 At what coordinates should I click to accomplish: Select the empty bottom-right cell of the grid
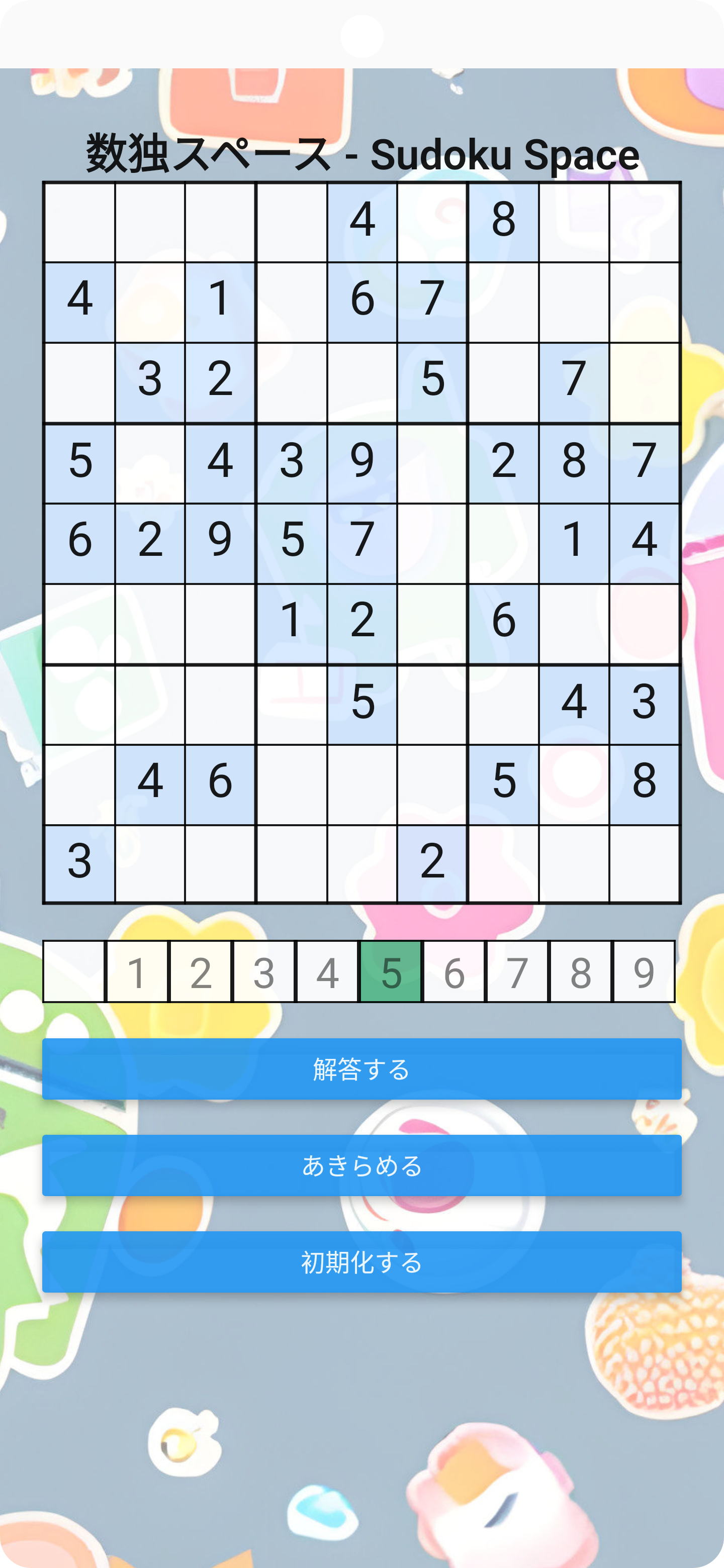(644, 864)
